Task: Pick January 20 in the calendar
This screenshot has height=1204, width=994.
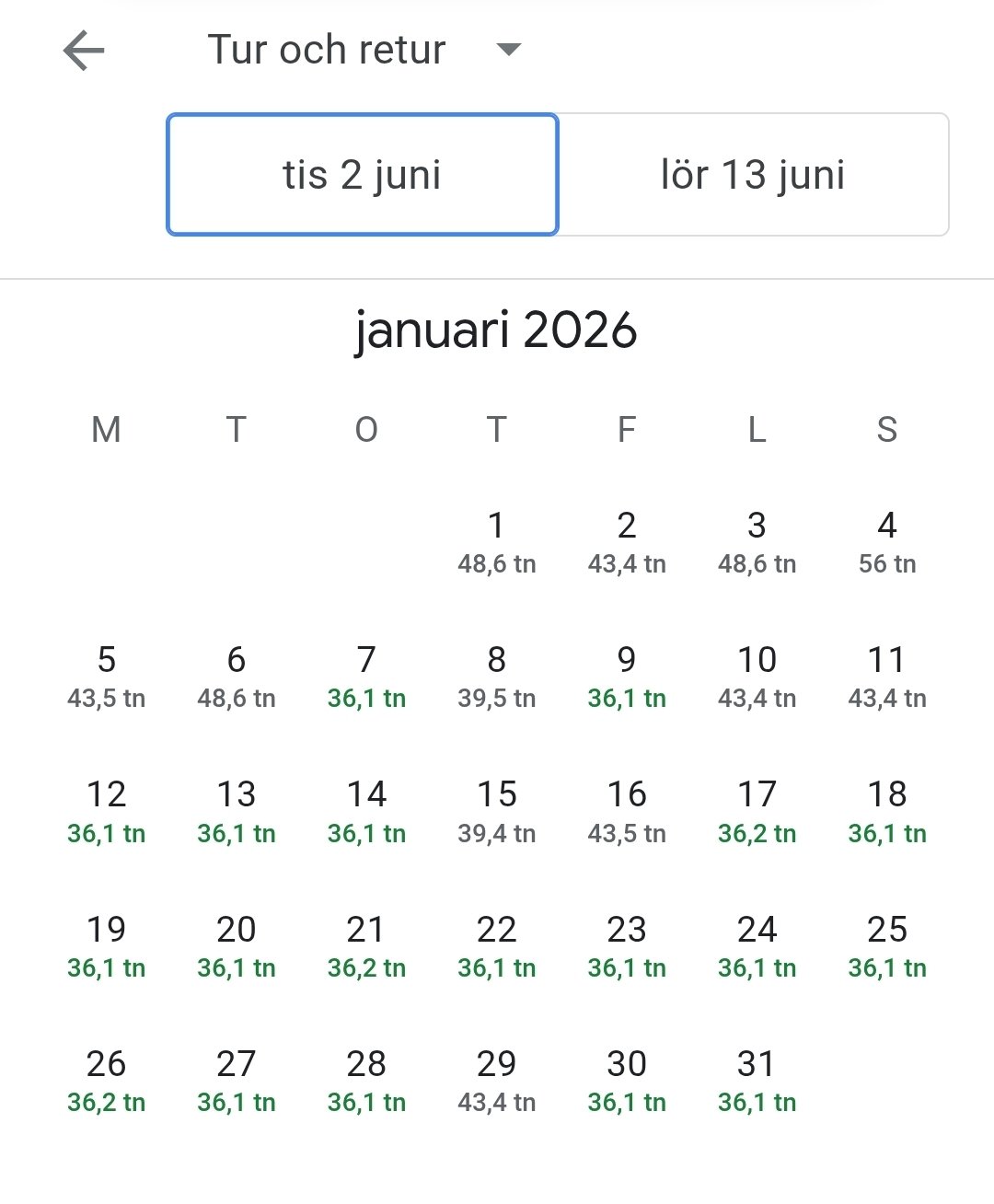Action: pos(237,945)
